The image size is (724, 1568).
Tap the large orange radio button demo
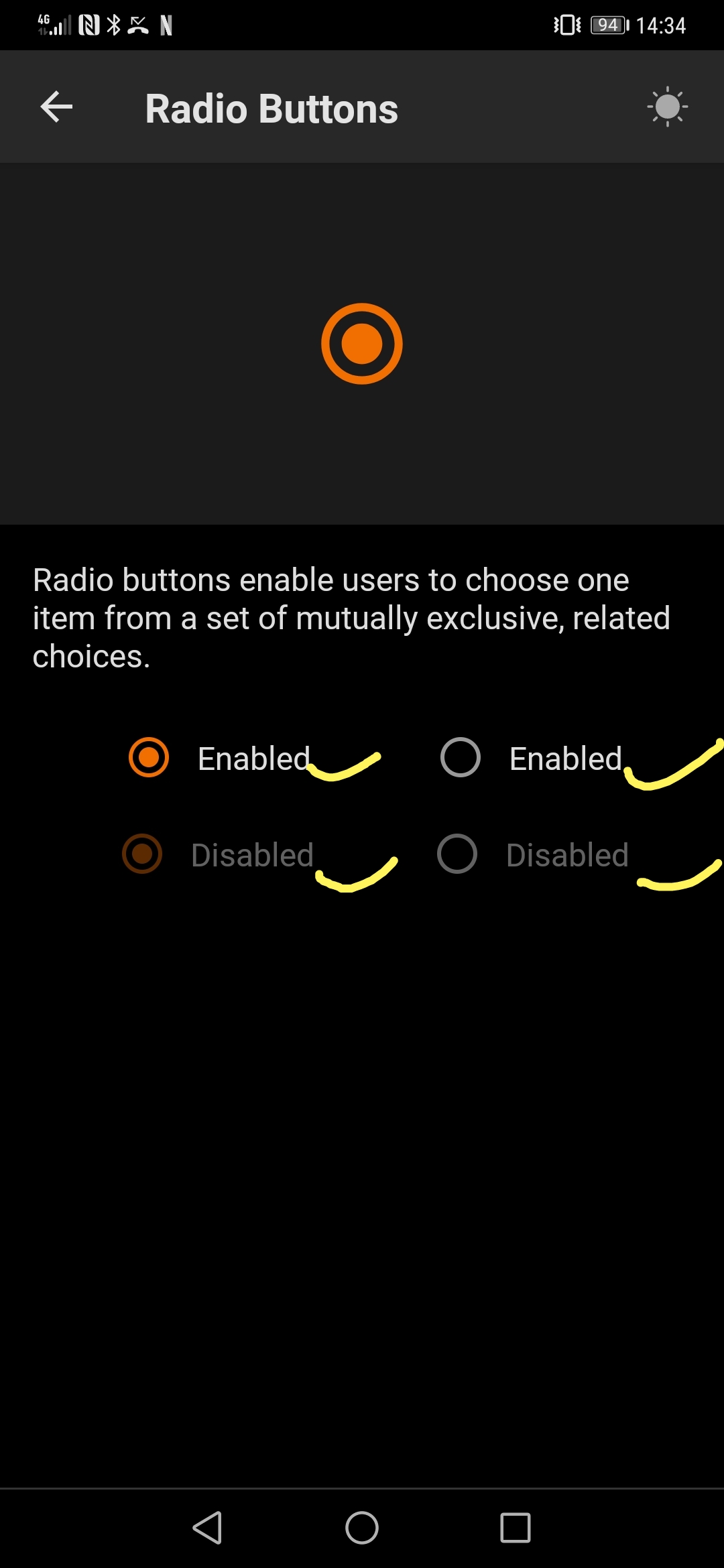[361, 344]
